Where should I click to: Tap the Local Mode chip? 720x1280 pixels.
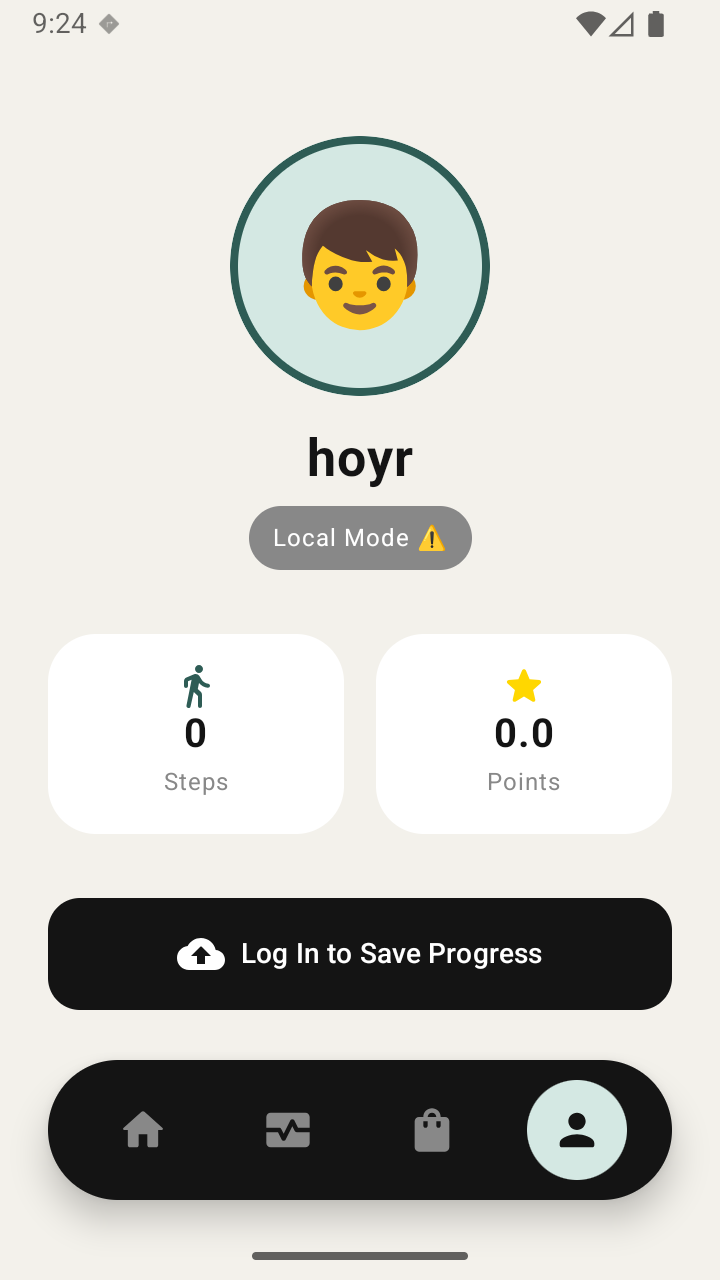360,538
